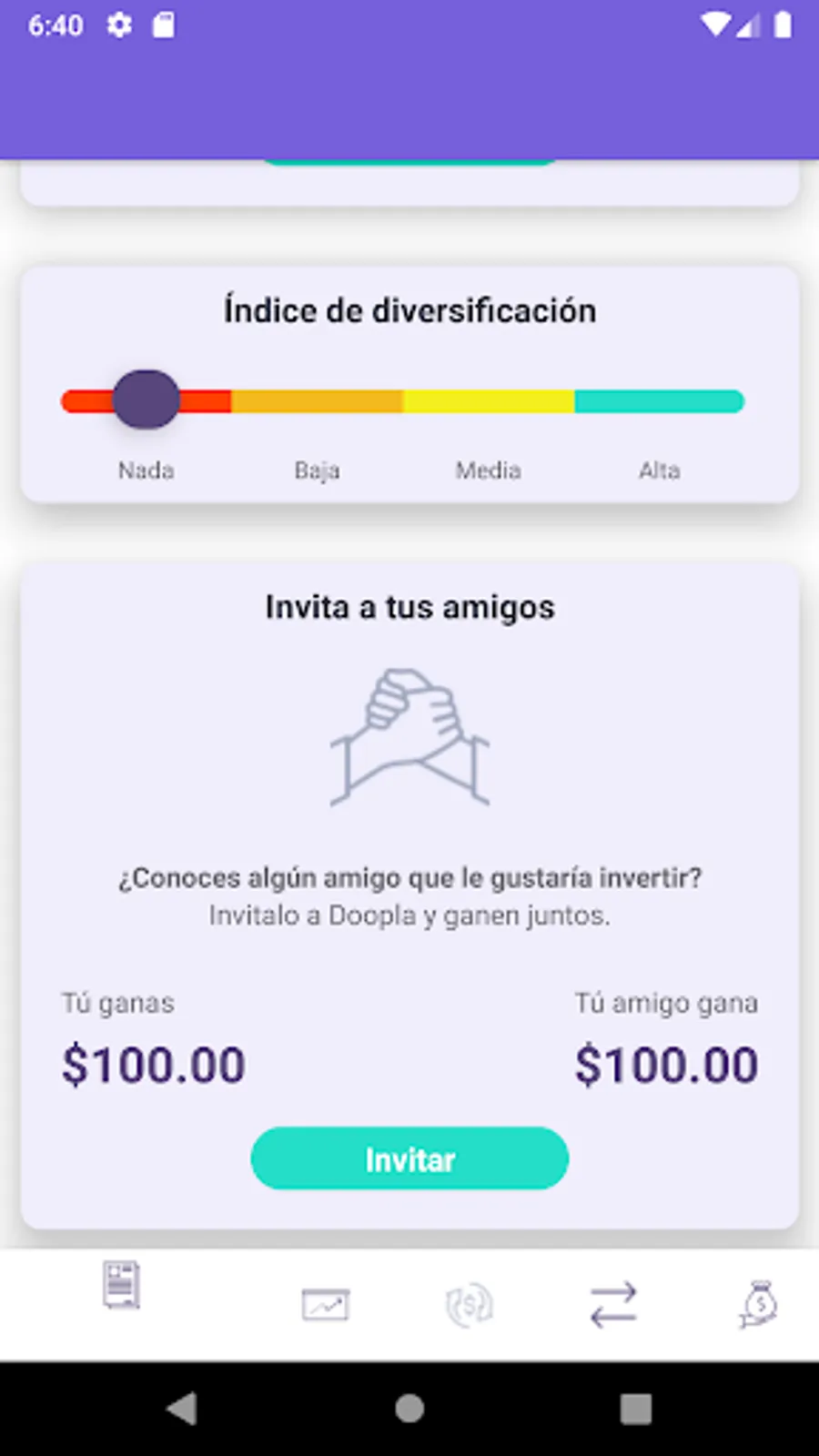
Task: Go to the transfers arrows tab
Action: 612,1305
